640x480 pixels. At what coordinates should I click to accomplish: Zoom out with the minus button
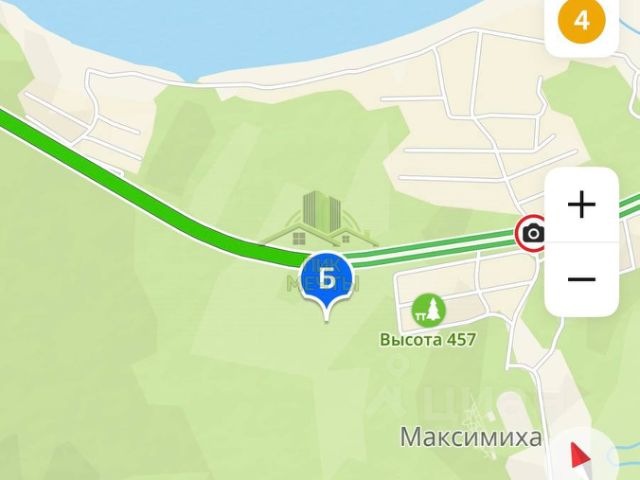tap(581, 278)
